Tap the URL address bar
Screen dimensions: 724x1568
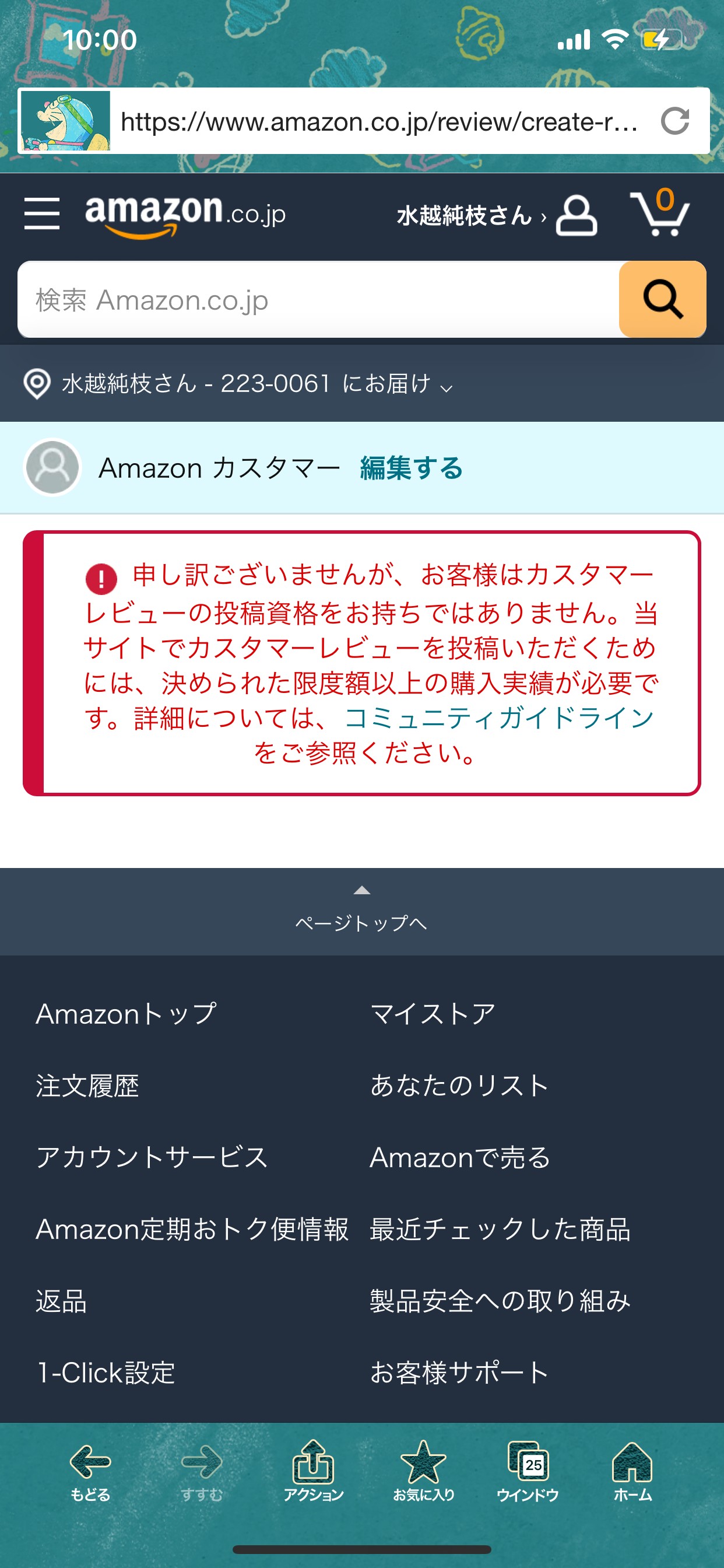pyautogui.click(x=378, y=121)
